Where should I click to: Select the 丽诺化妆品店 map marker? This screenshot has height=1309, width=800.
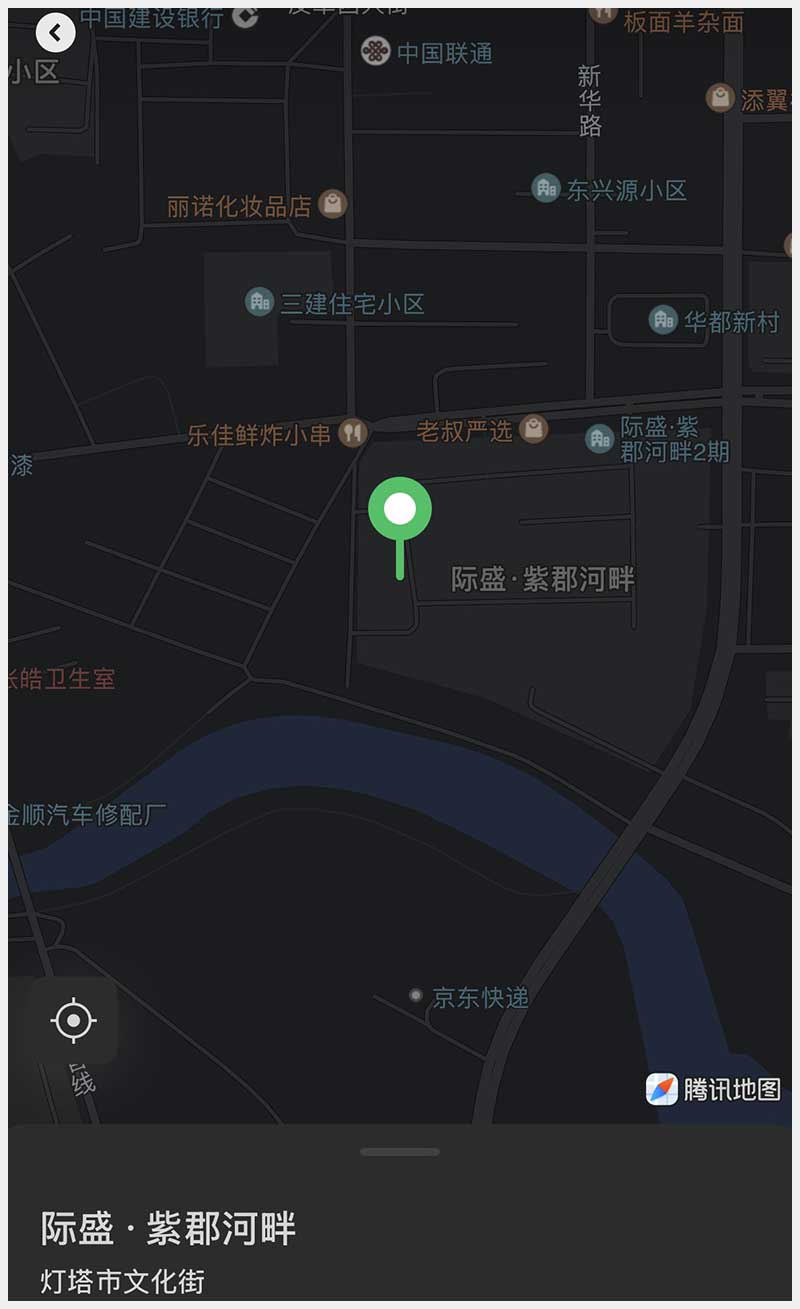tap(333, 205)
